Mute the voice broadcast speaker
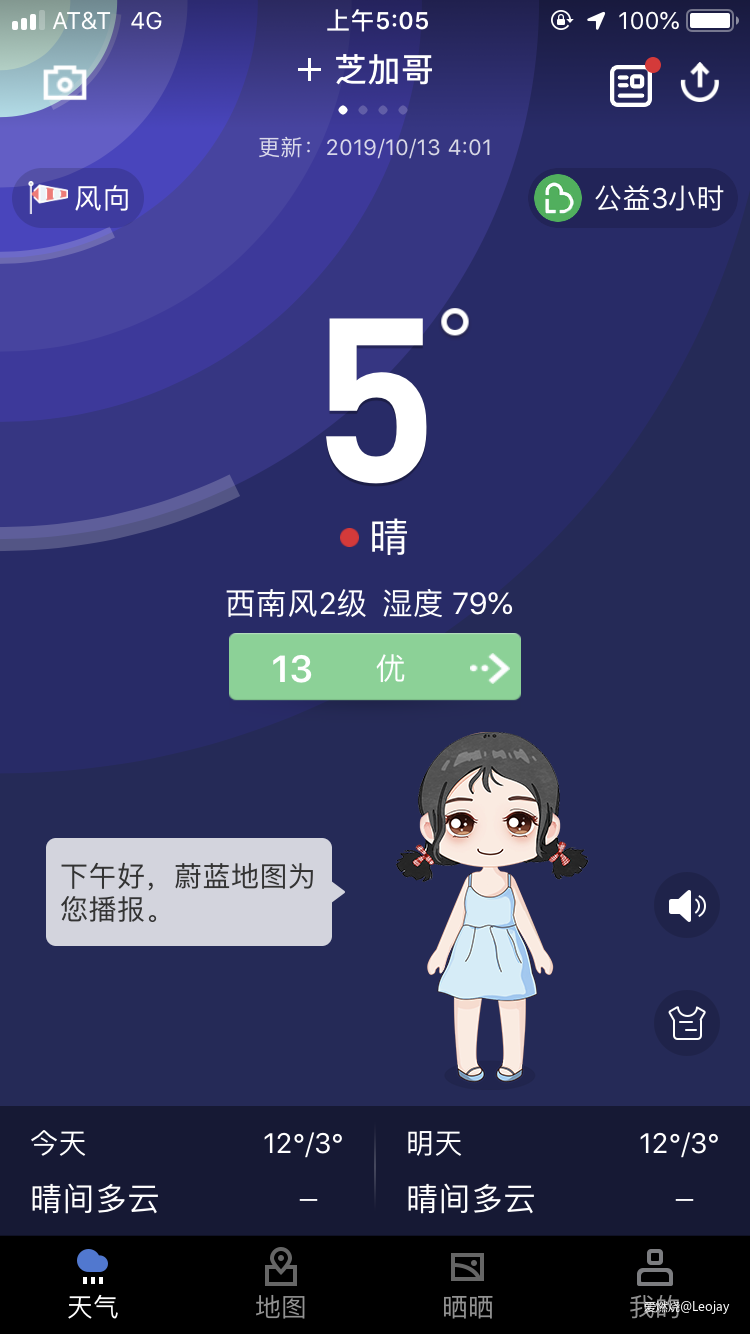Screen dimensions: 750x1334 pos(687,905)
